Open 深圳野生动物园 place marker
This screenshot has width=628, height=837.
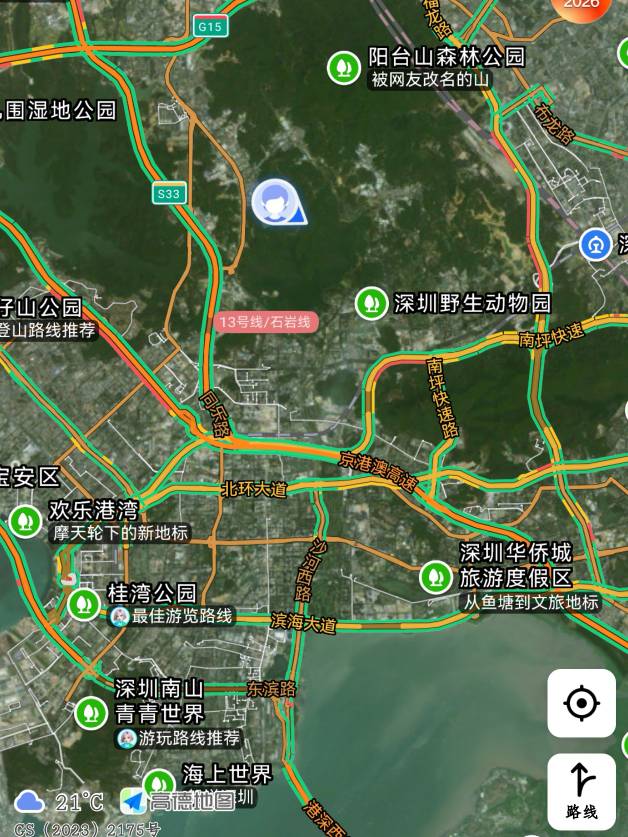point(372,303)
